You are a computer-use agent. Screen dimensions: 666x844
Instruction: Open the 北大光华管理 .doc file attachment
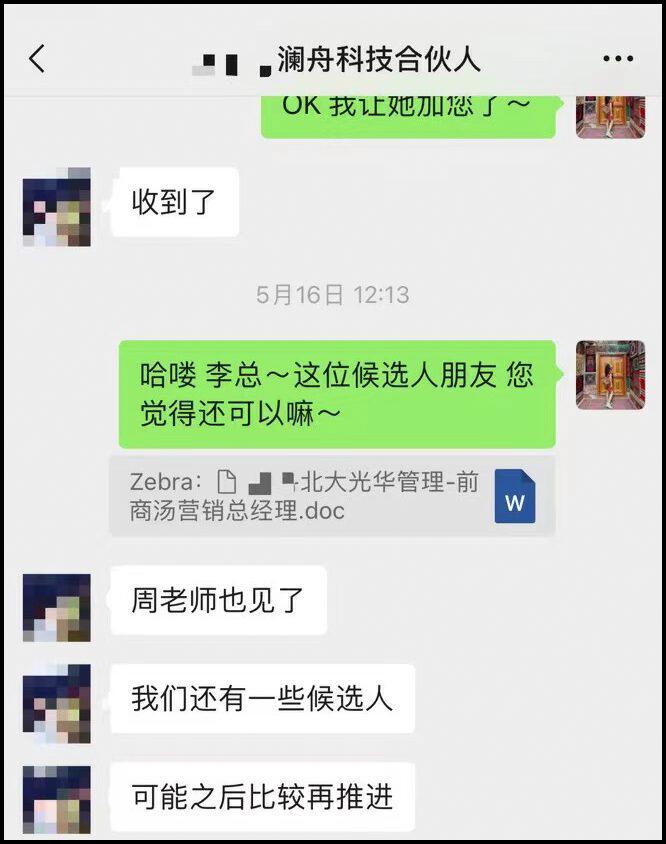[x=332, y=496]
